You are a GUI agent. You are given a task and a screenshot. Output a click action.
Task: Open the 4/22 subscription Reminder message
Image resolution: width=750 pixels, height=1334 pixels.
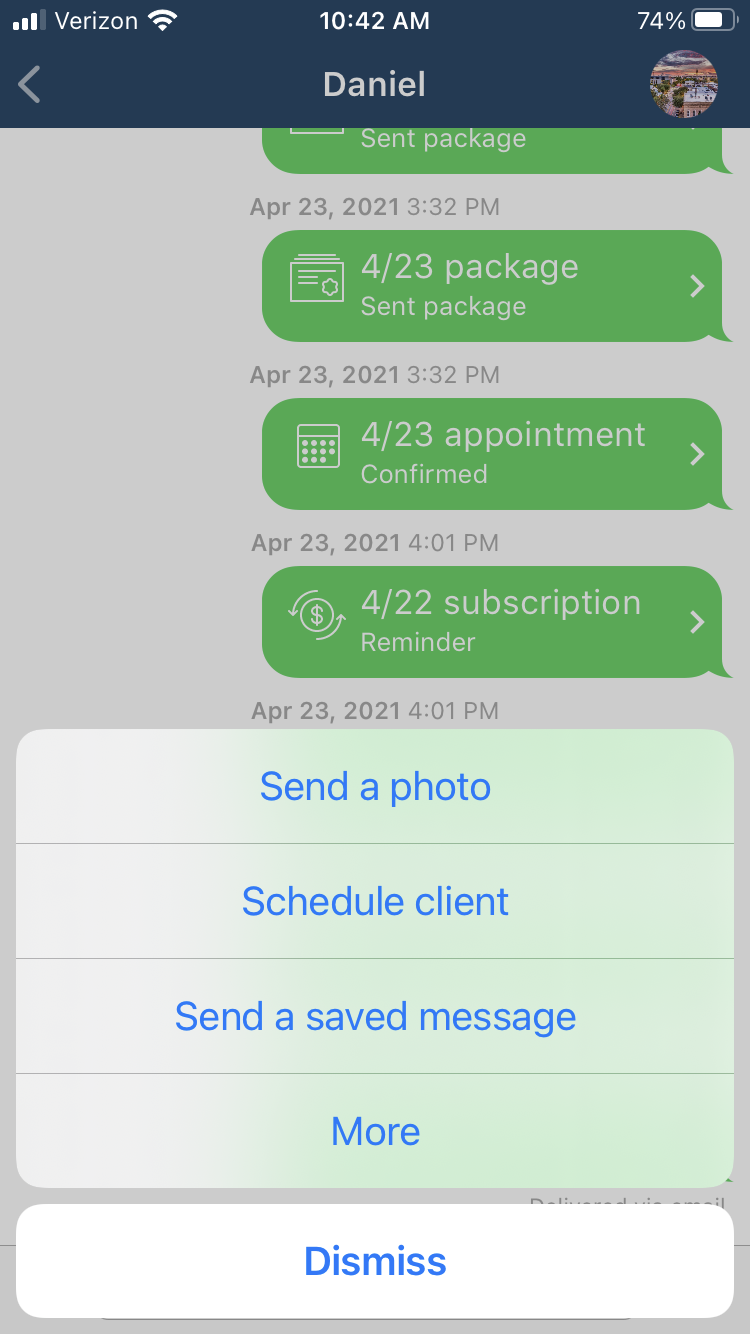click(492, 622)
